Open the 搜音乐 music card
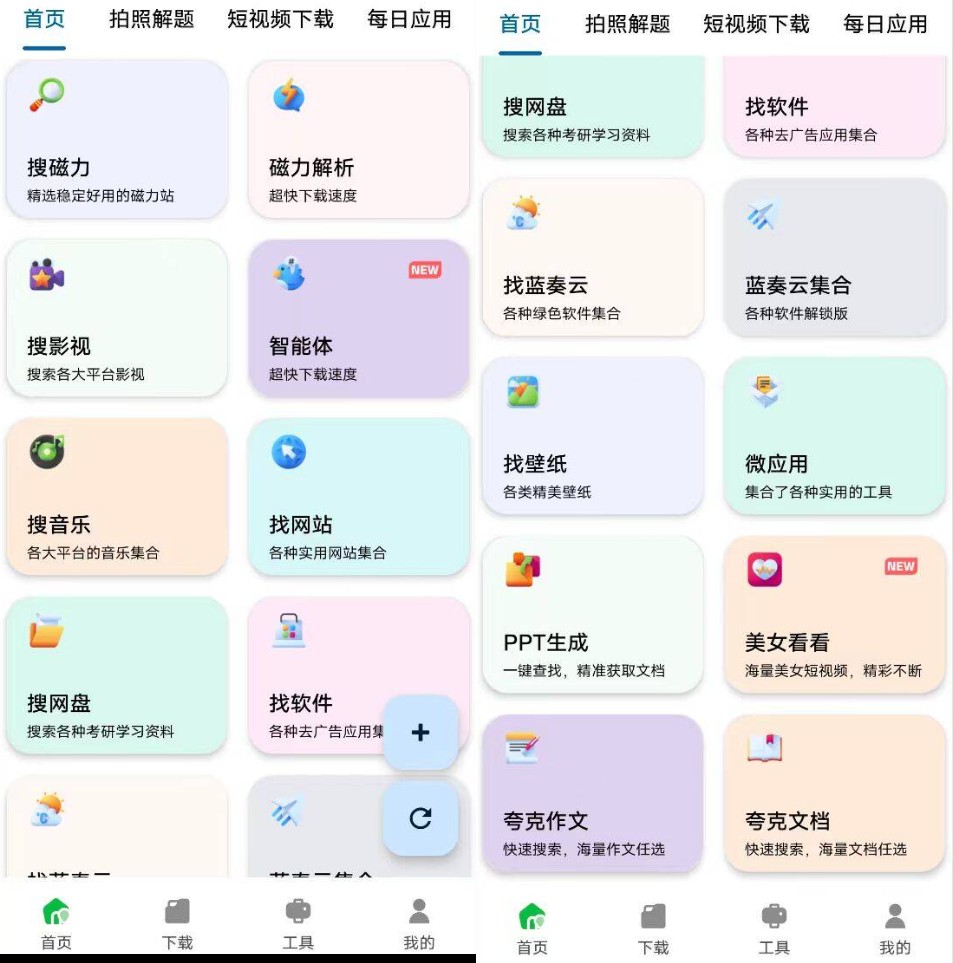The image size is (953, 963). pyautogui.click(x=116, y=497)
